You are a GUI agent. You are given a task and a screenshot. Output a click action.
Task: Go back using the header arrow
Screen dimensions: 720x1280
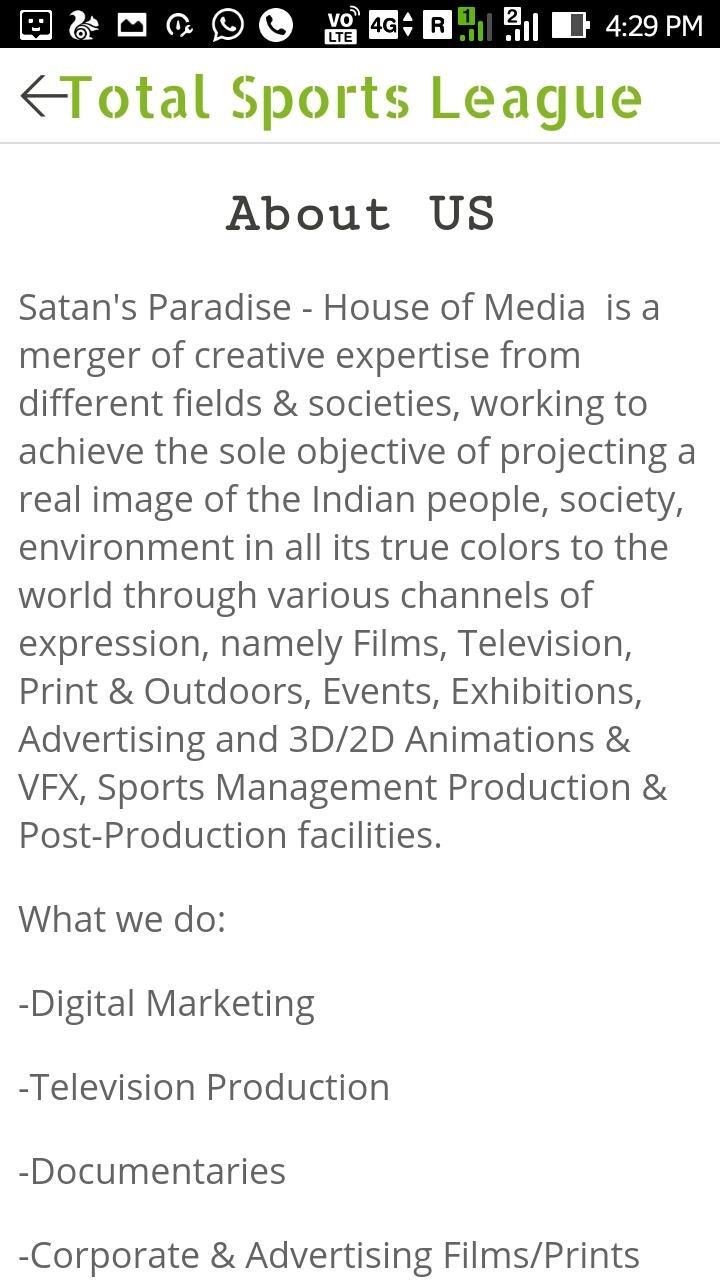(x=40, y=97)
